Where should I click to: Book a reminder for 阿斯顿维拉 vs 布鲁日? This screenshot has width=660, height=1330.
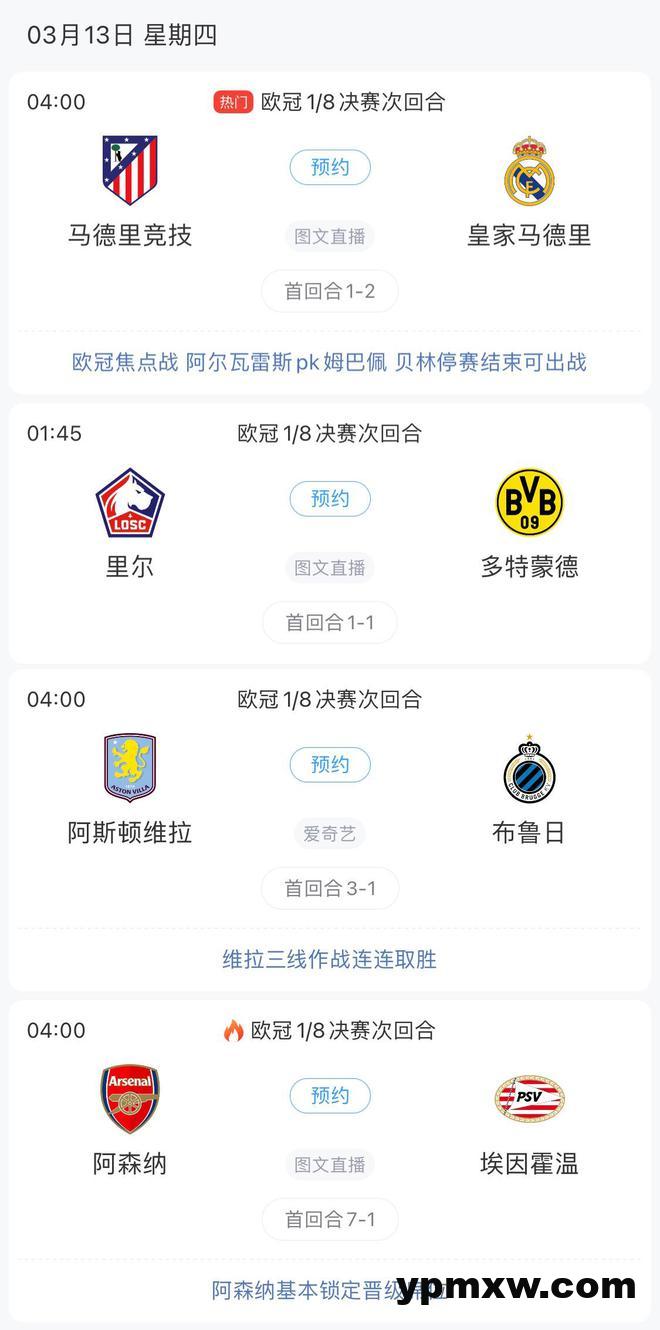coord(330,765)
